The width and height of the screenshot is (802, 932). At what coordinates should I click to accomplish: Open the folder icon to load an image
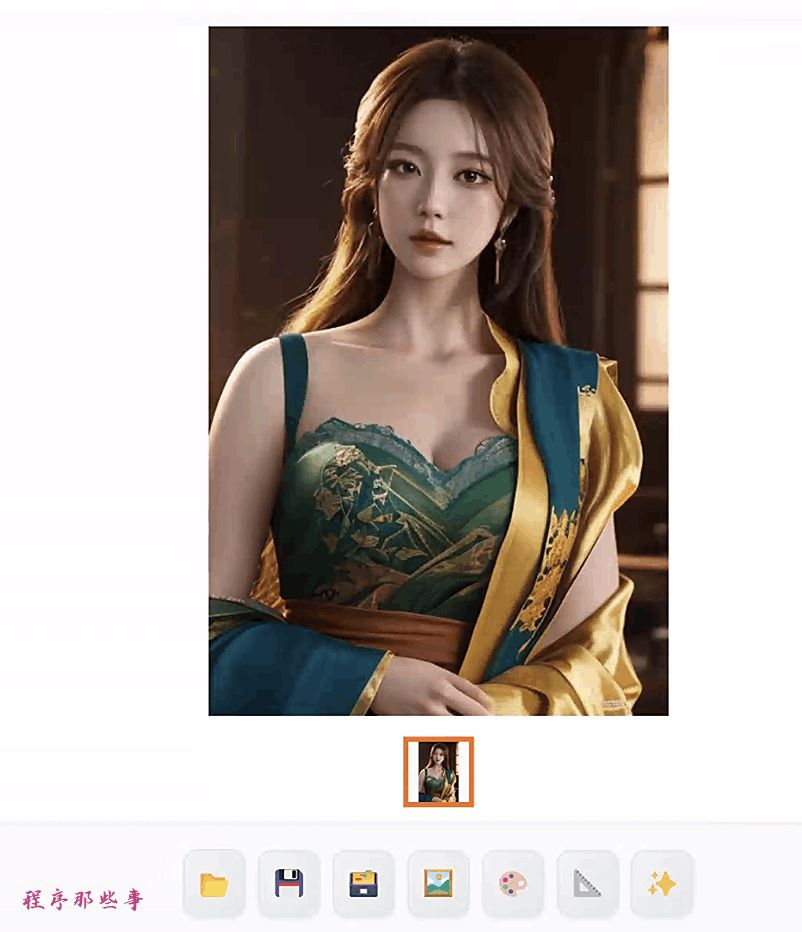tap(214, 883)
